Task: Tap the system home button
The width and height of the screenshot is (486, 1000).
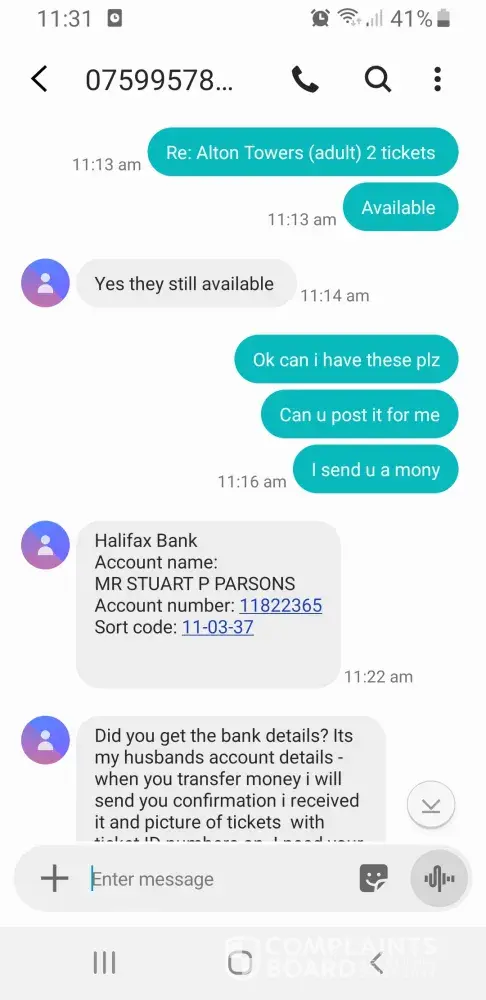Action: click(x=240, y=963)
